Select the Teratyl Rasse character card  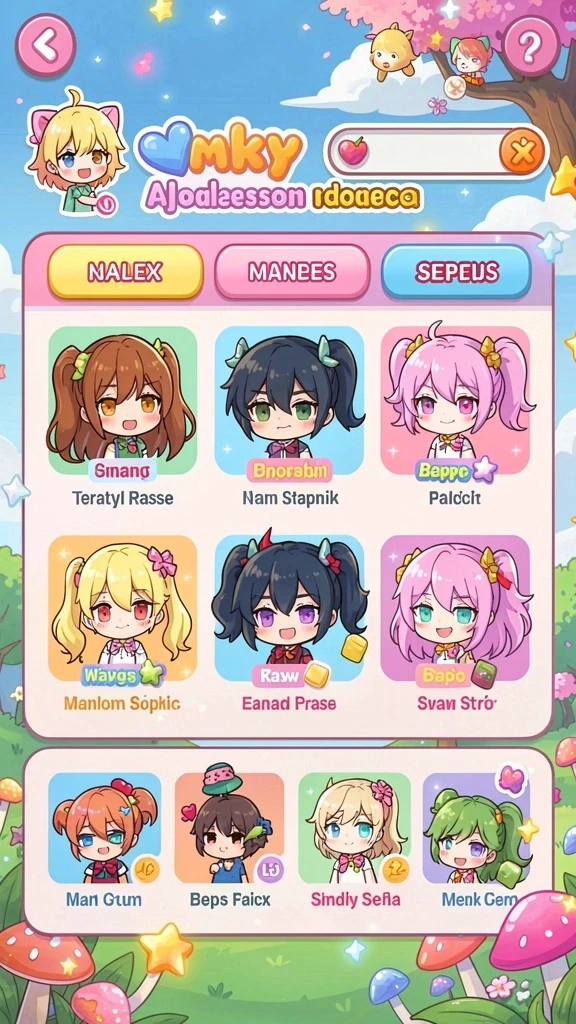coord(122,417)
